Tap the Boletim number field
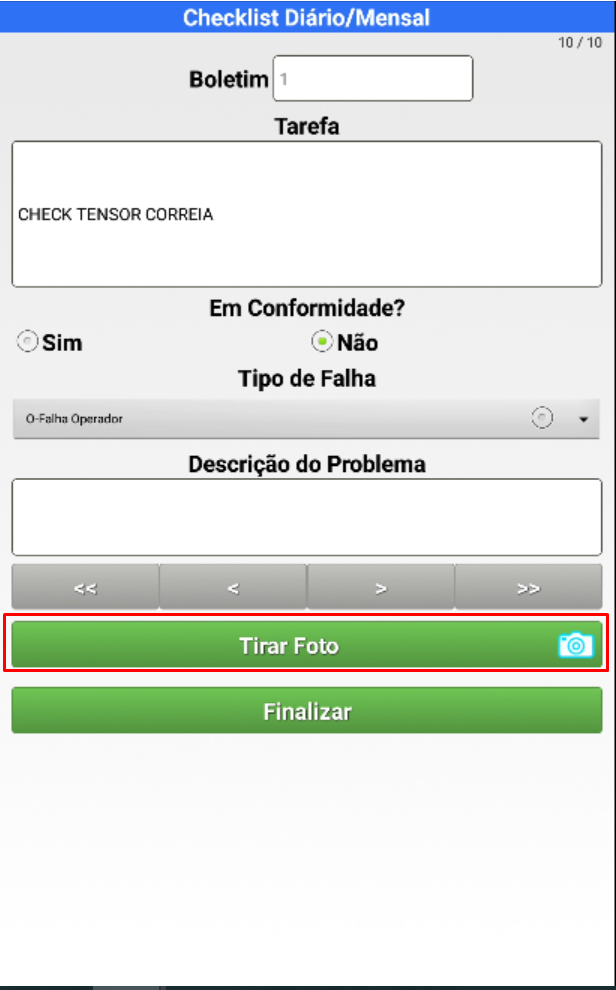Viewport: 616px width, 990px height. click(372, 78)
